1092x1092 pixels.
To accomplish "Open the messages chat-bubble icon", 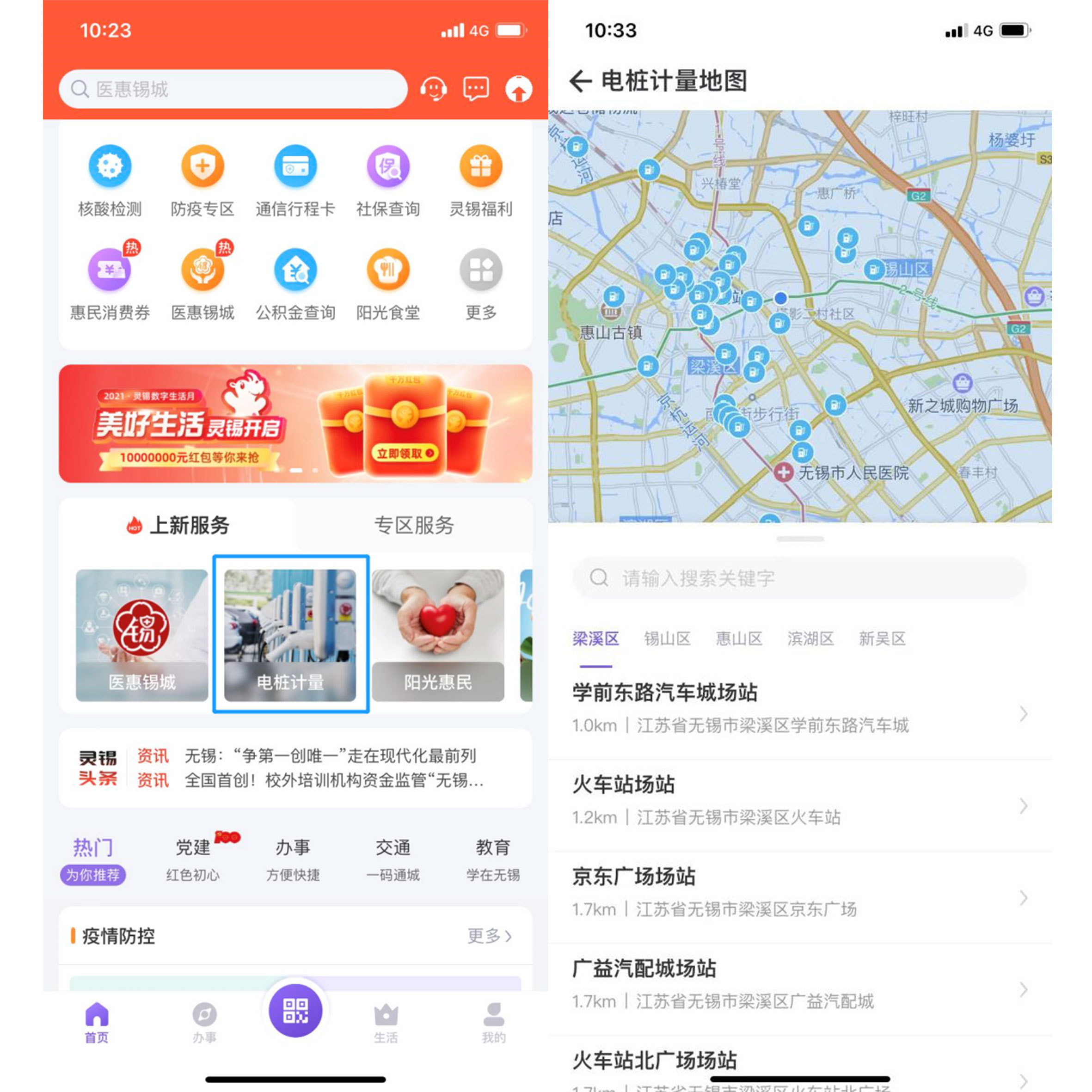I will pos(476,89).
